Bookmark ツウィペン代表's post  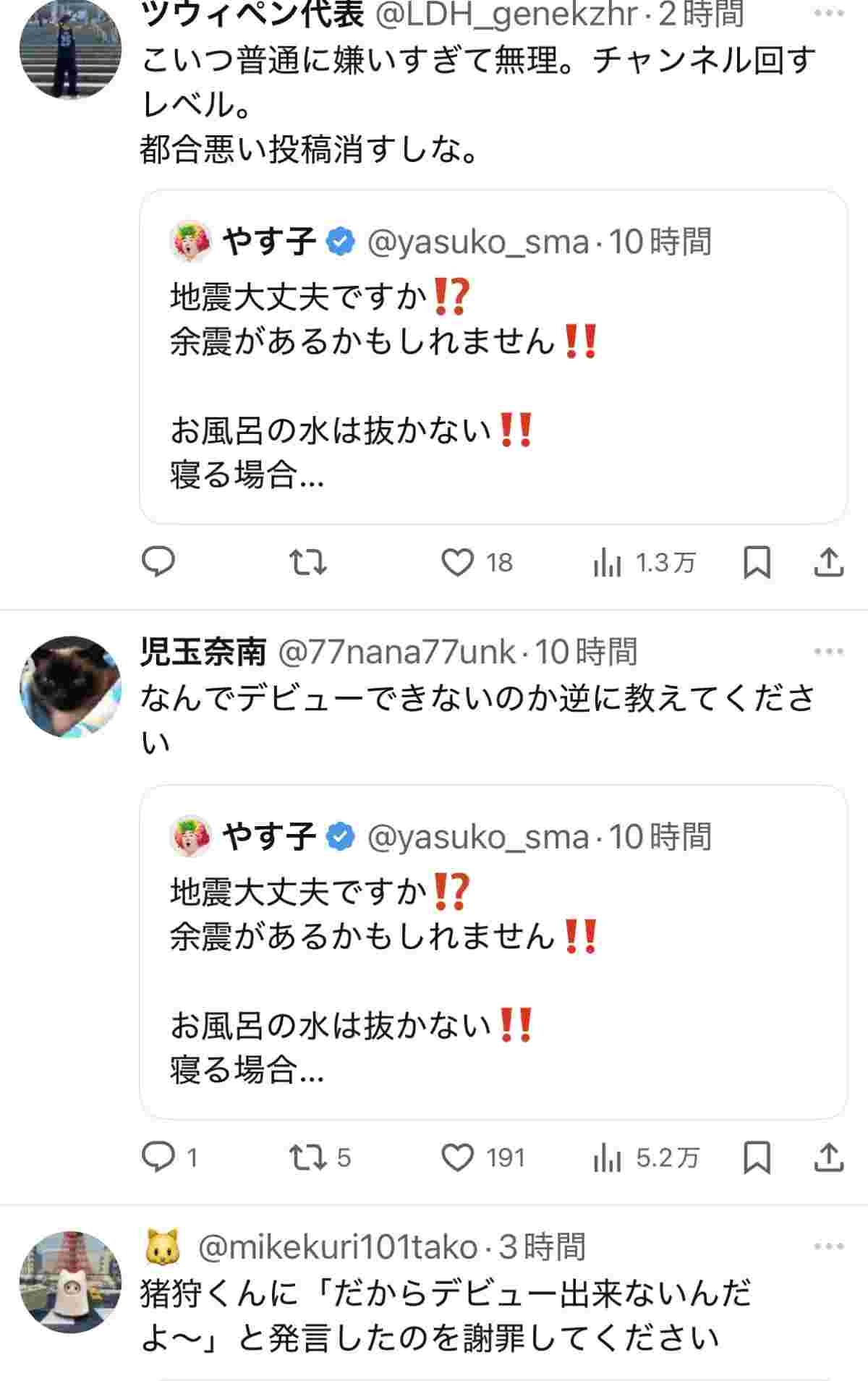tap(757, 562)
